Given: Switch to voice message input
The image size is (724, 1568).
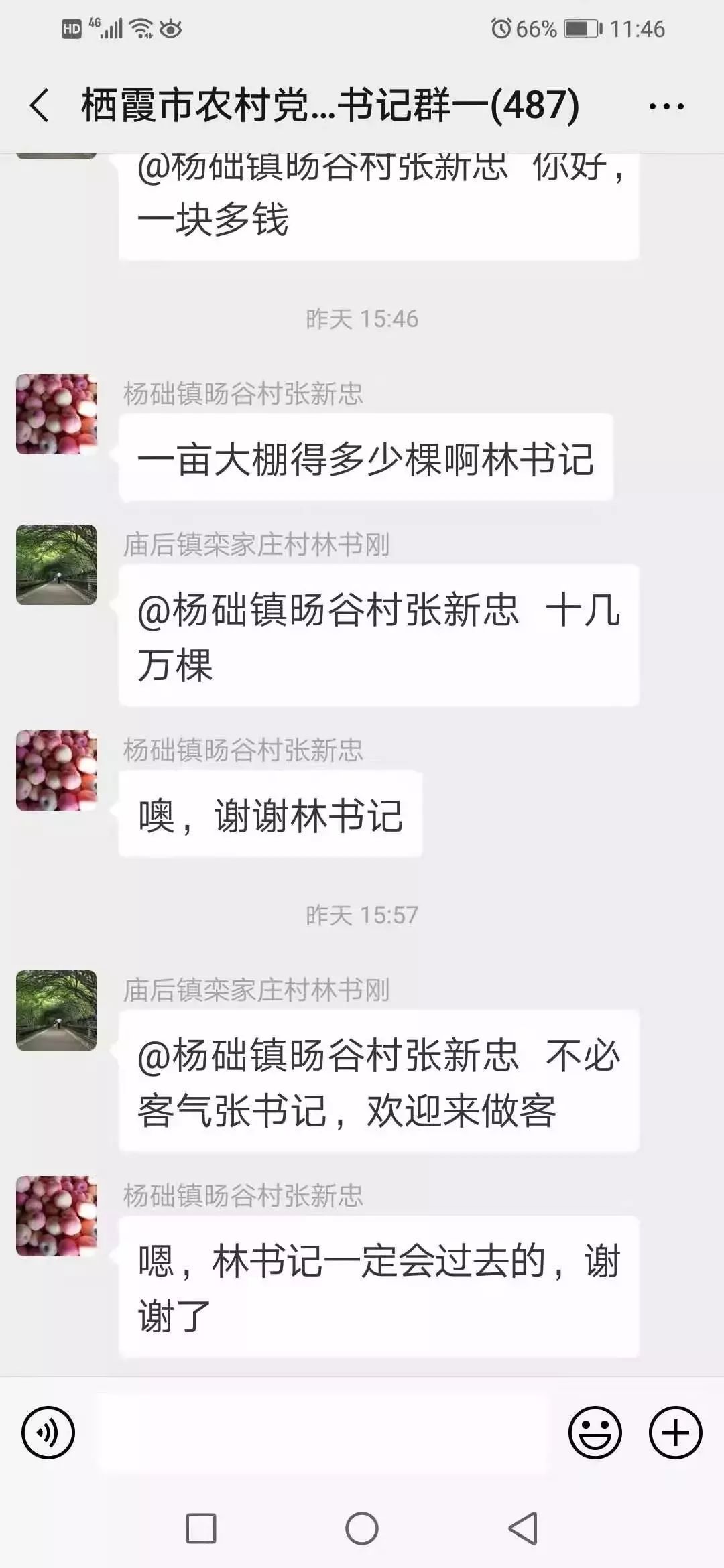Looking at the screenshot, I should 48,1433.
